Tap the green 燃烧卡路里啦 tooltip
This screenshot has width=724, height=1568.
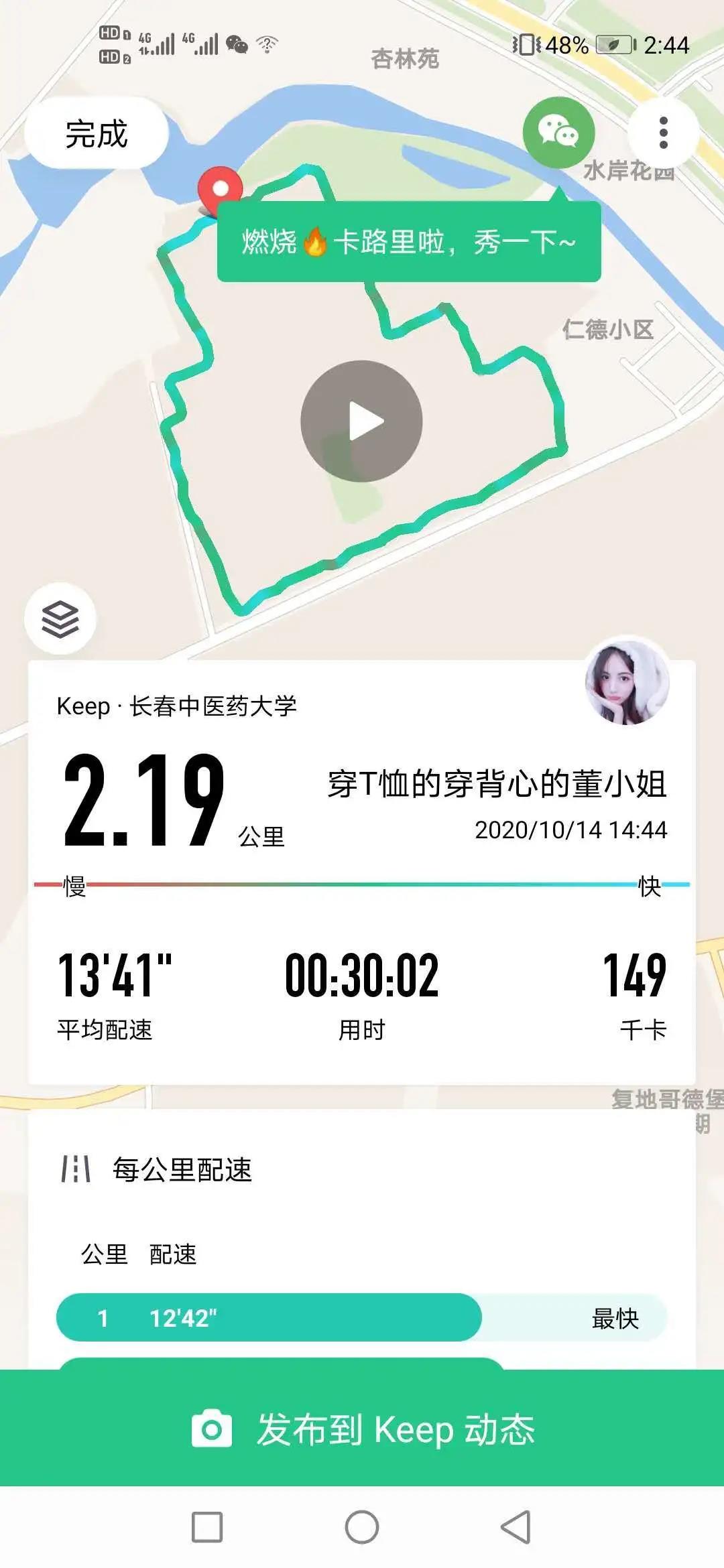coord(408,242)
